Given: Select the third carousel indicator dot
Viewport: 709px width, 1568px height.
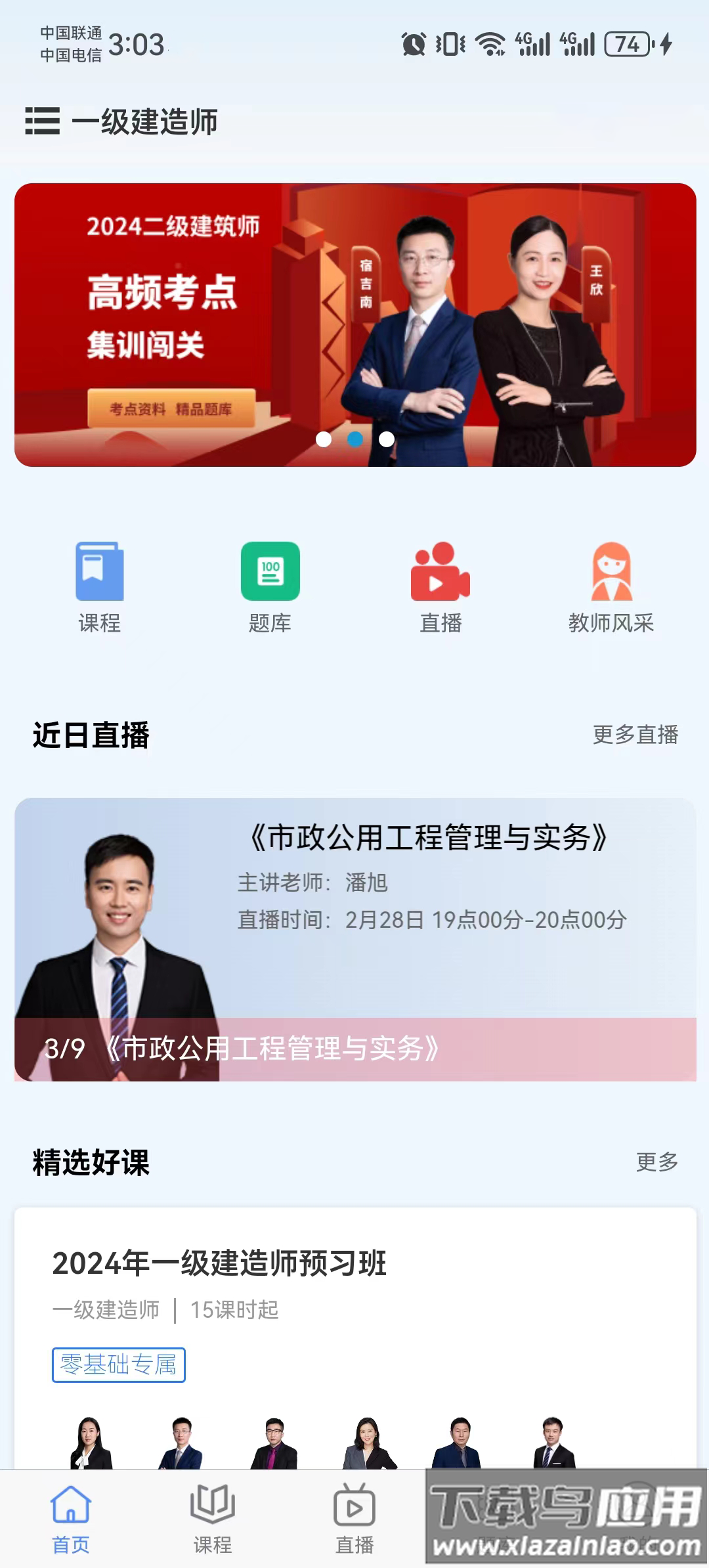Looking at the screenshot, I should [x=385, y=441].
